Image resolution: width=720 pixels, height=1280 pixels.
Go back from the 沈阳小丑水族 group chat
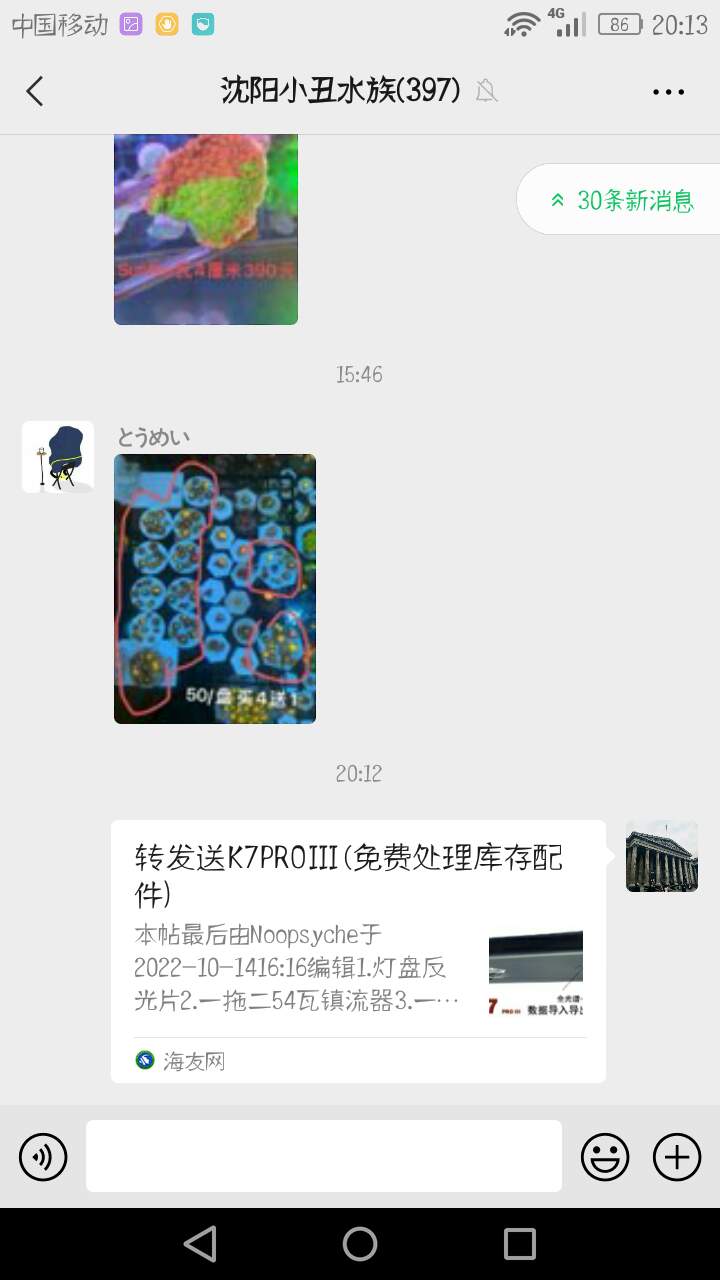pyautogui.click(x=35, y=91)
